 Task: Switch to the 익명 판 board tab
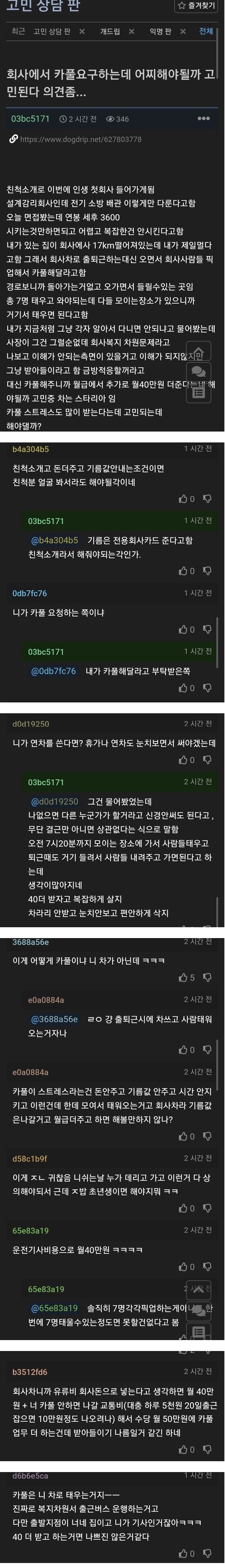coord(160,31)
